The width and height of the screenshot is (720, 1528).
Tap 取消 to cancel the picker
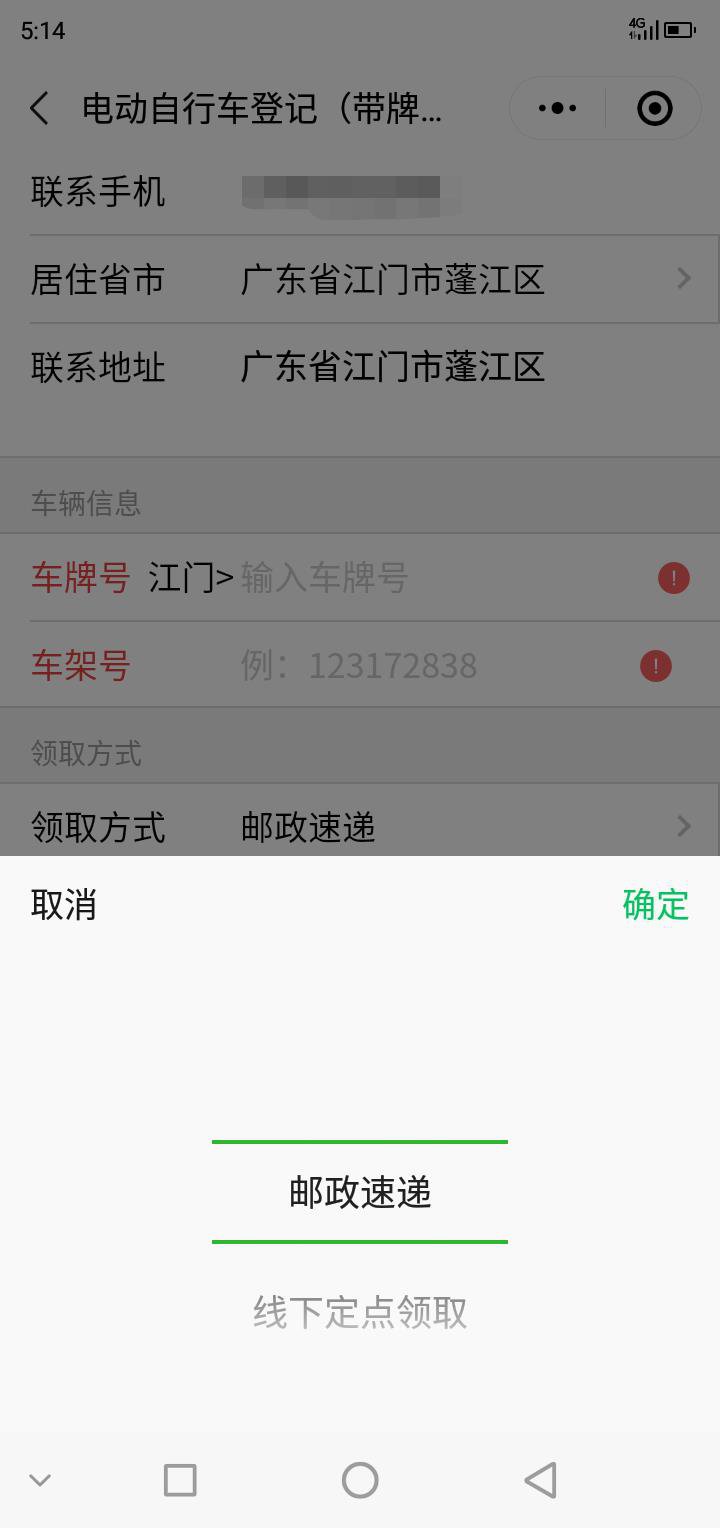point(63,905)
